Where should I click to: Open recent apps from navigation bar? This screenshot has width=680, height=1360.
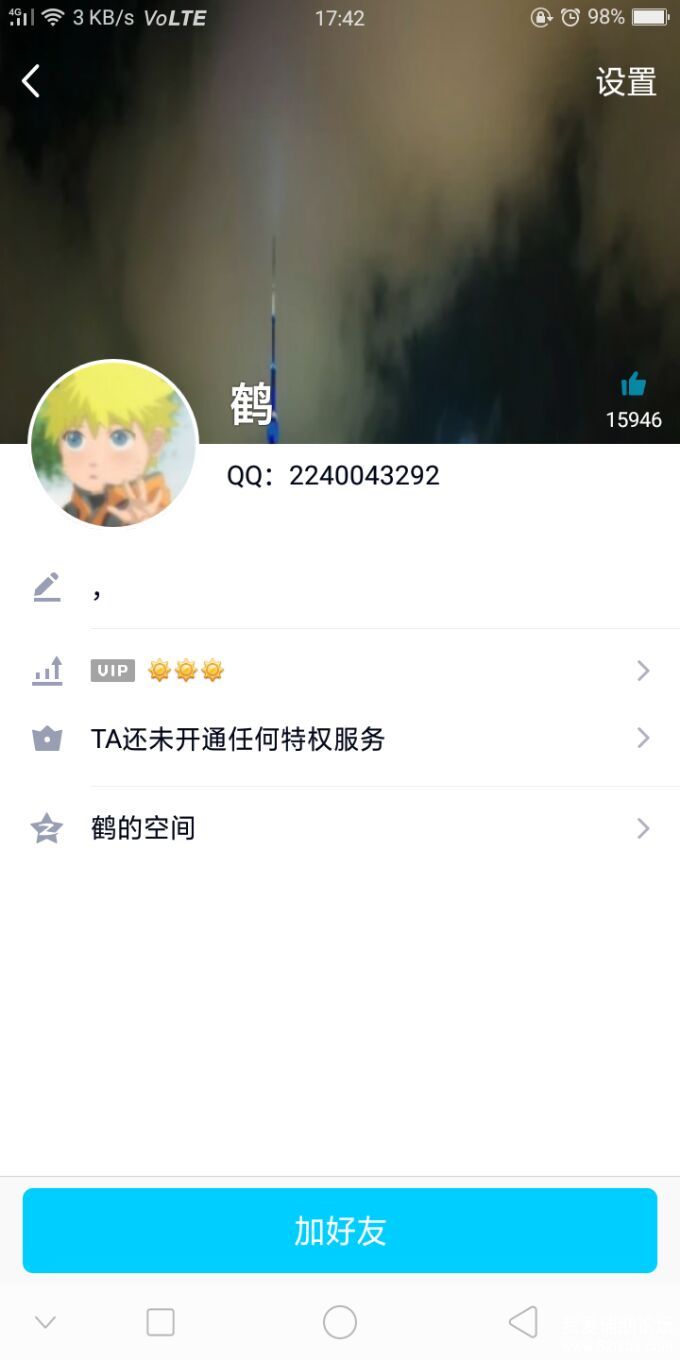160,1322
